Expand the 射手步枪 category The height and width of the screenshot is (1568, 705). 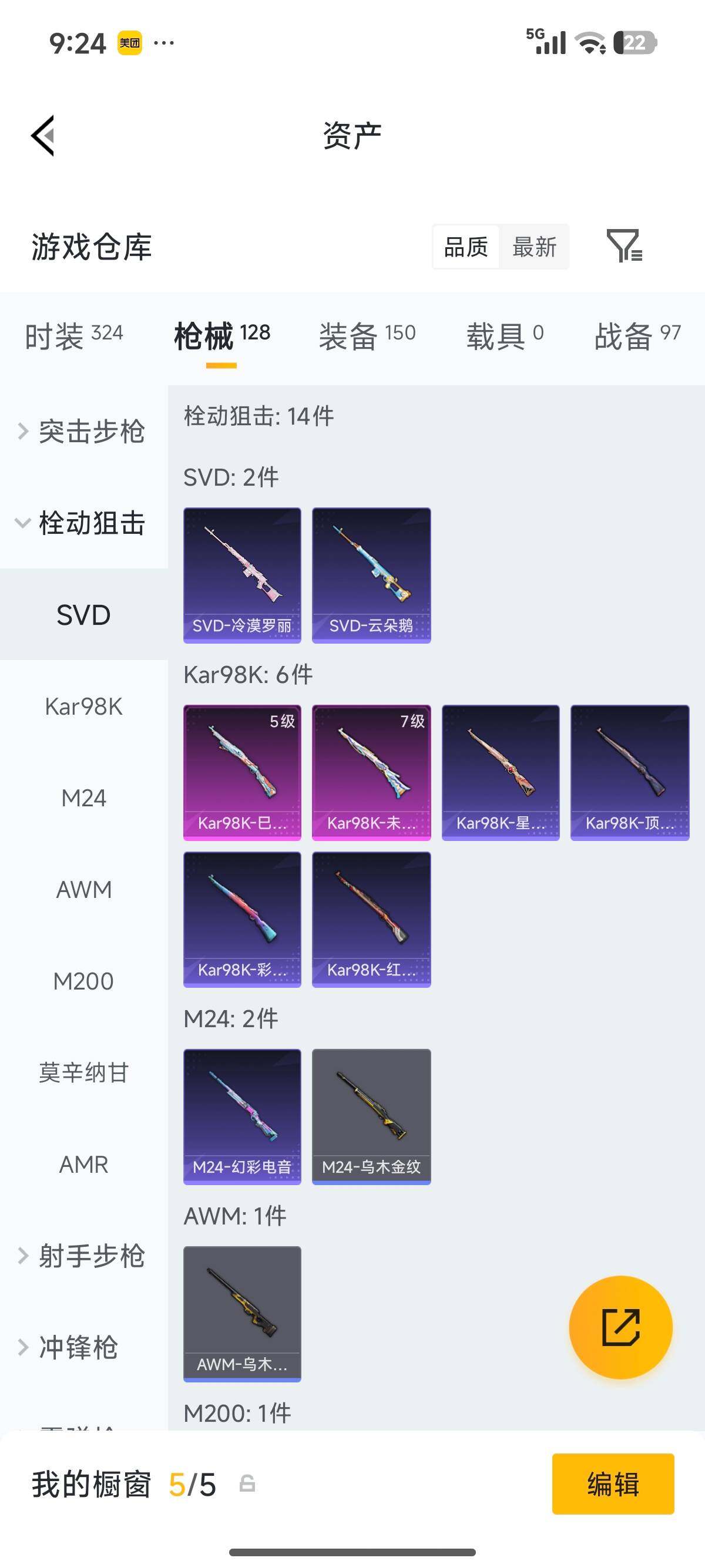[83, 1256]
